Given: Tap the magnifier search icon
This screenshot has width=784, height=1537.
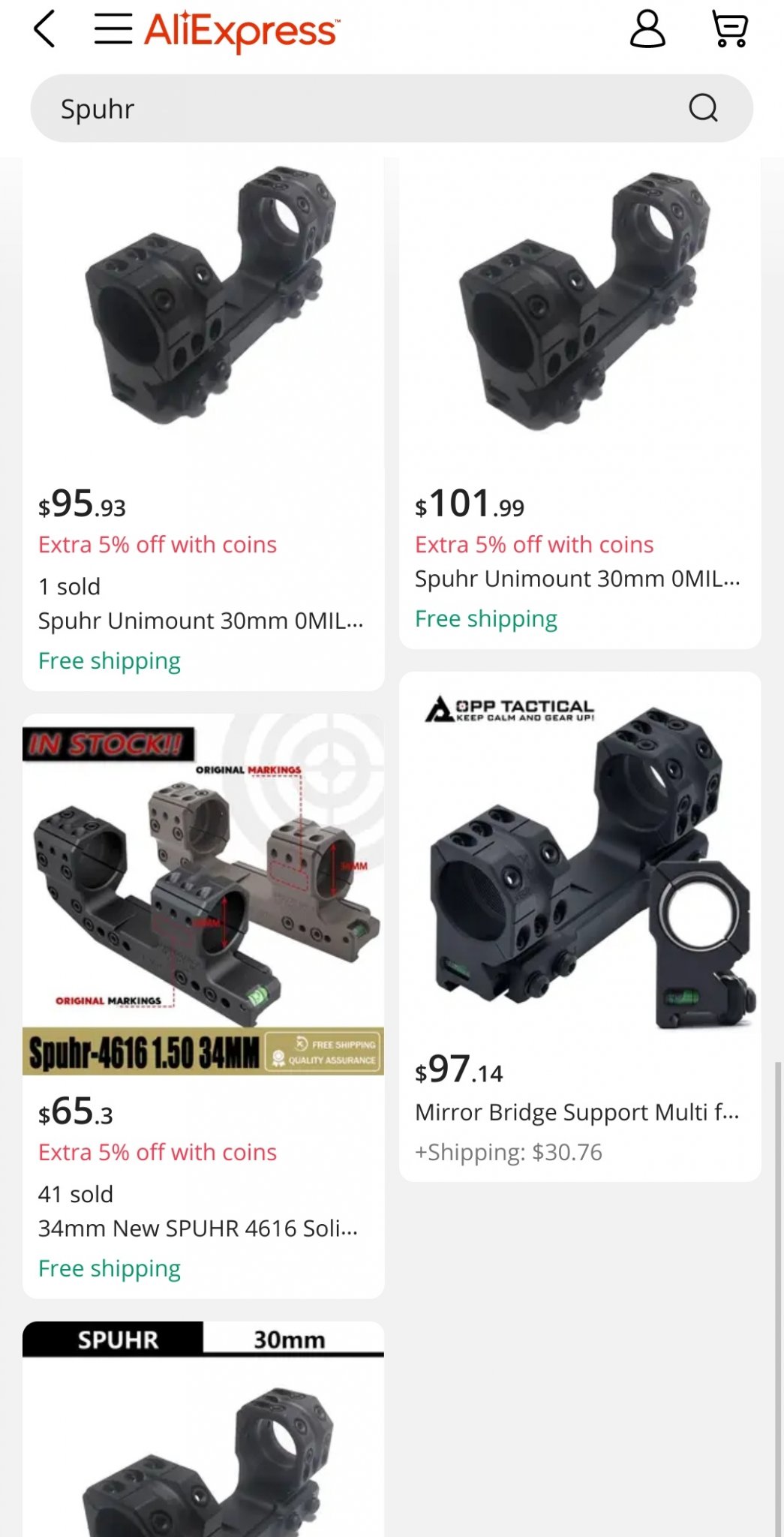Looking at the screenshot, I should pos(703,109).
